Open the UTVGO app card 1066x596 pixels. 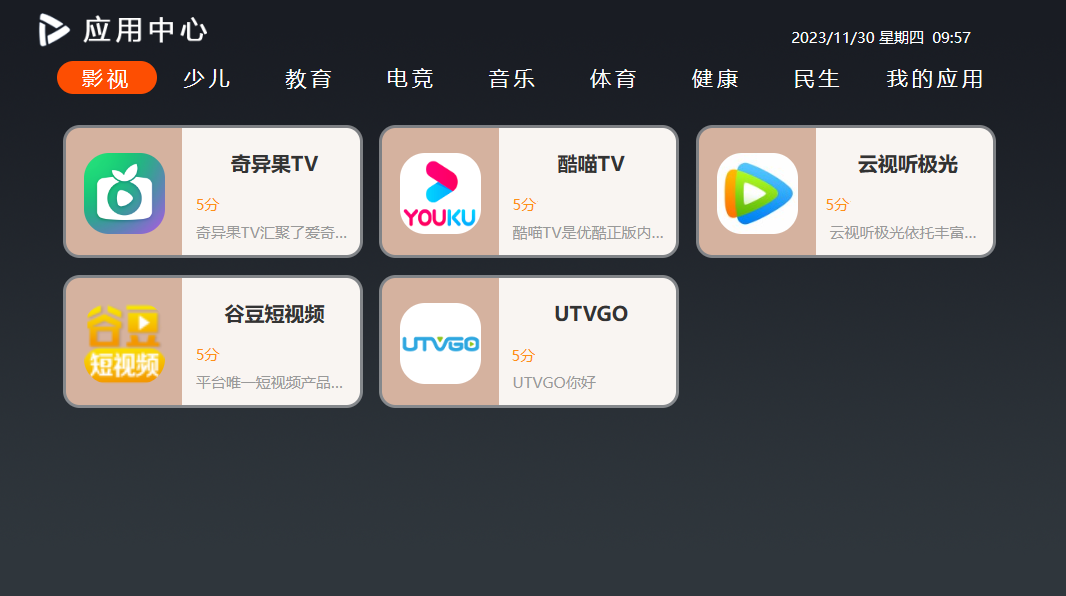[529, 342]
